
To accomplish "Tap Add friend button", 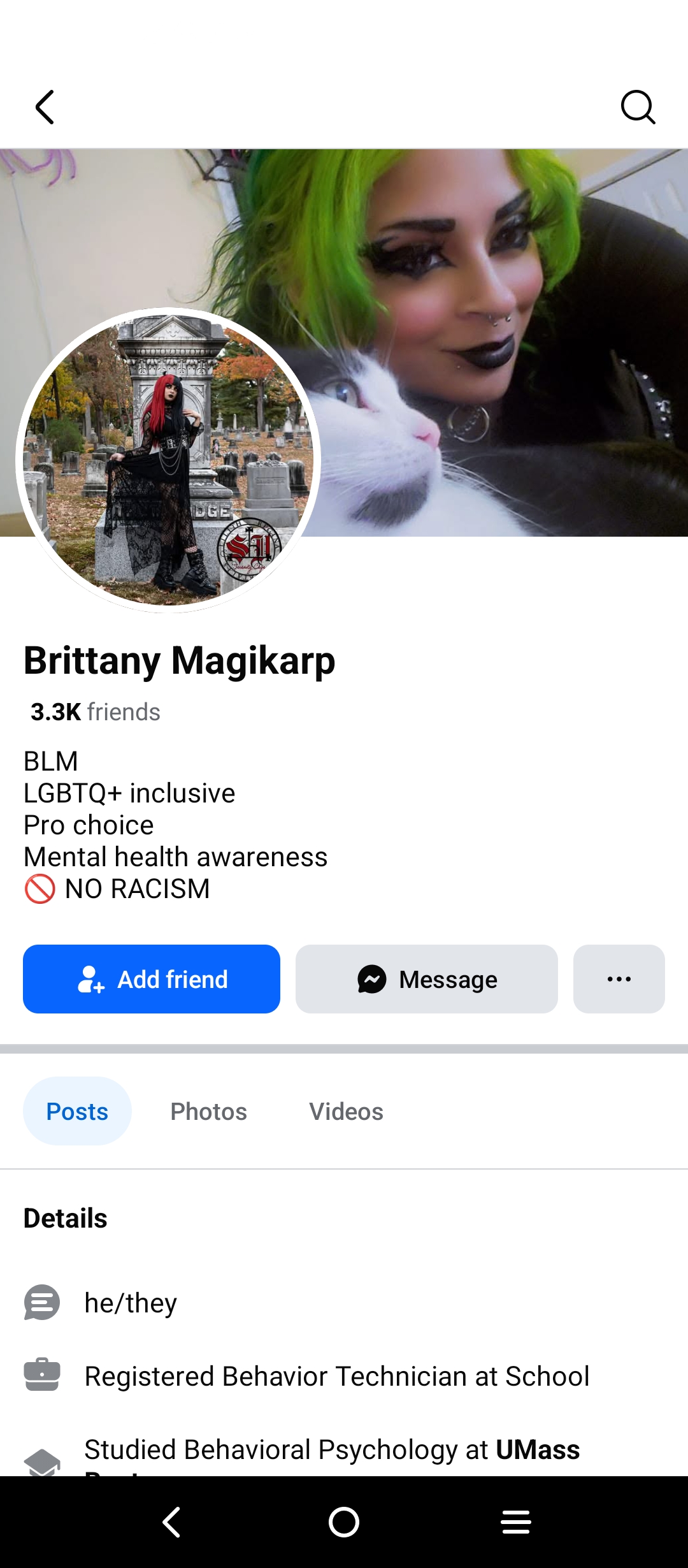I will (152, 979).
